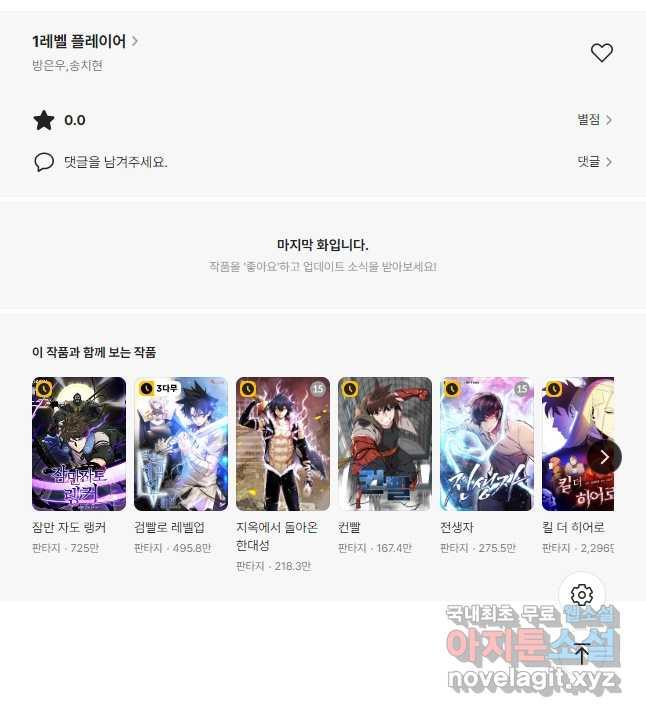Open the 잠만 자도 랭커 webtoon
Screen dimensions: 646x717
point(79,444)
